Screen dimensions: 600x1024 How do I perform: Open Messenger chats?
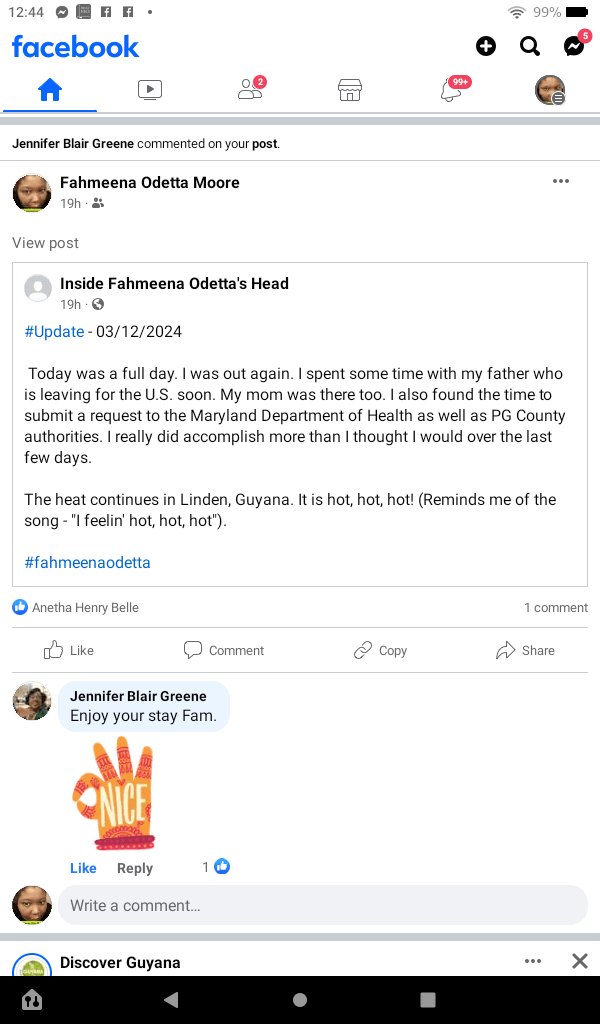[x=574, y=46]
